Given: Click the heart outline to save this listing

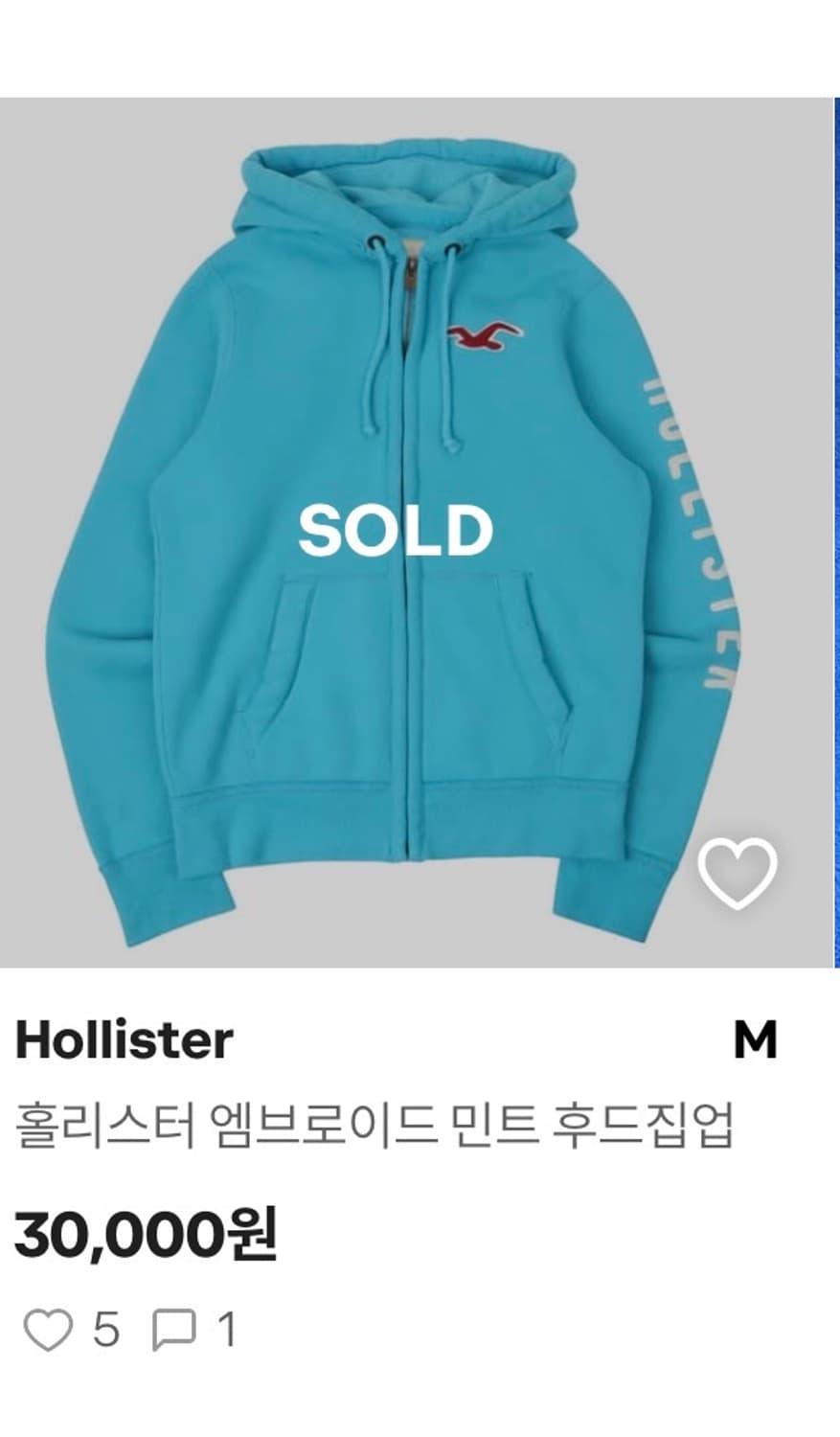Looking at the screenshot, I should [737, 873].
